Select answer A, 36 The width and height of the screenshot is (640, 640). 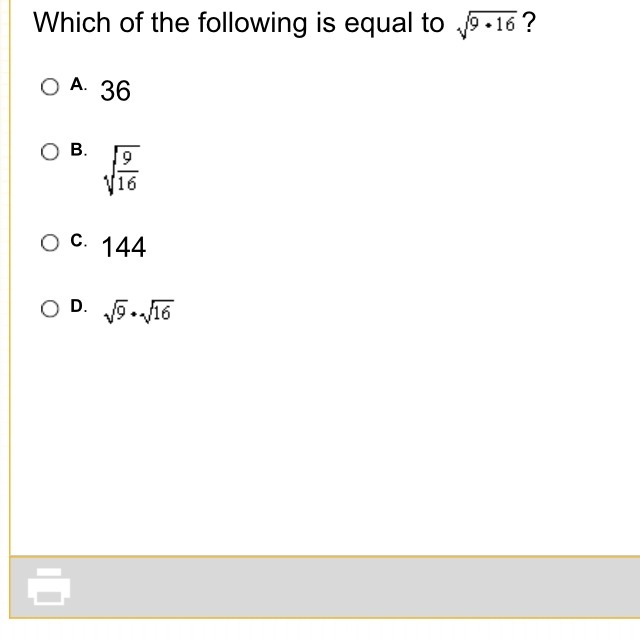tap(50, 88)
